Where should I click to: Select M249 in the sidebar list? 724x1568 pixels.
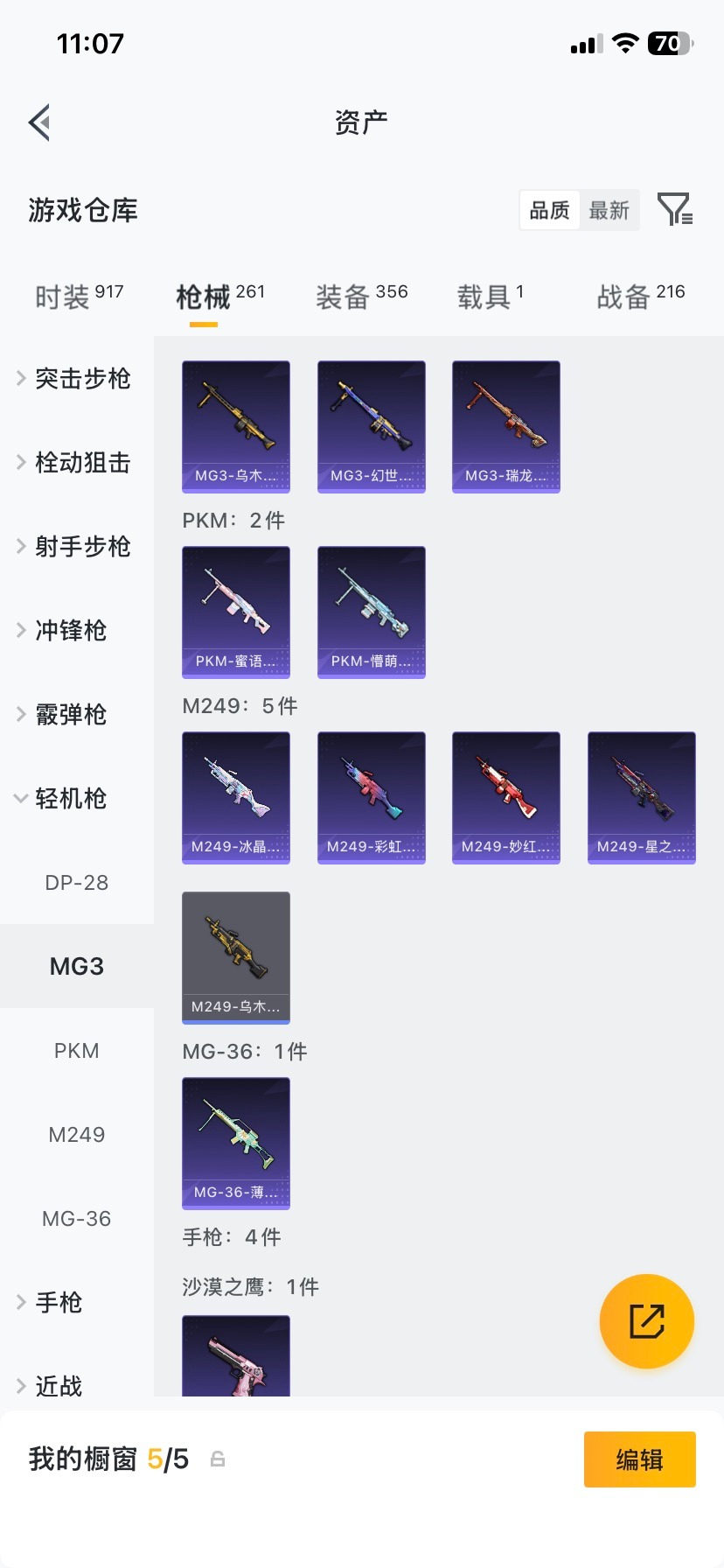[x=77, y=1134]
